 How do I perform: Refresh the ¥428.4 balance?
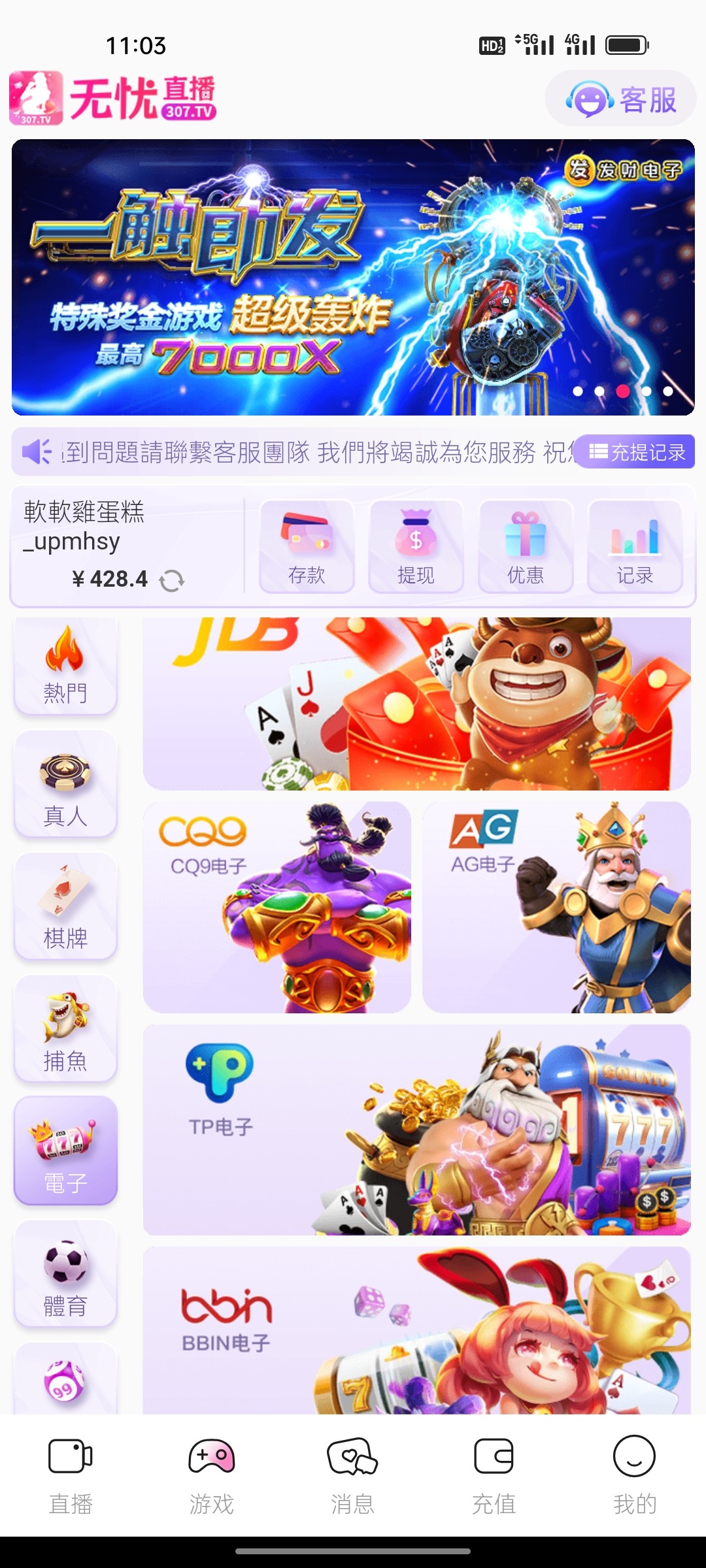[x=172, y=580]
